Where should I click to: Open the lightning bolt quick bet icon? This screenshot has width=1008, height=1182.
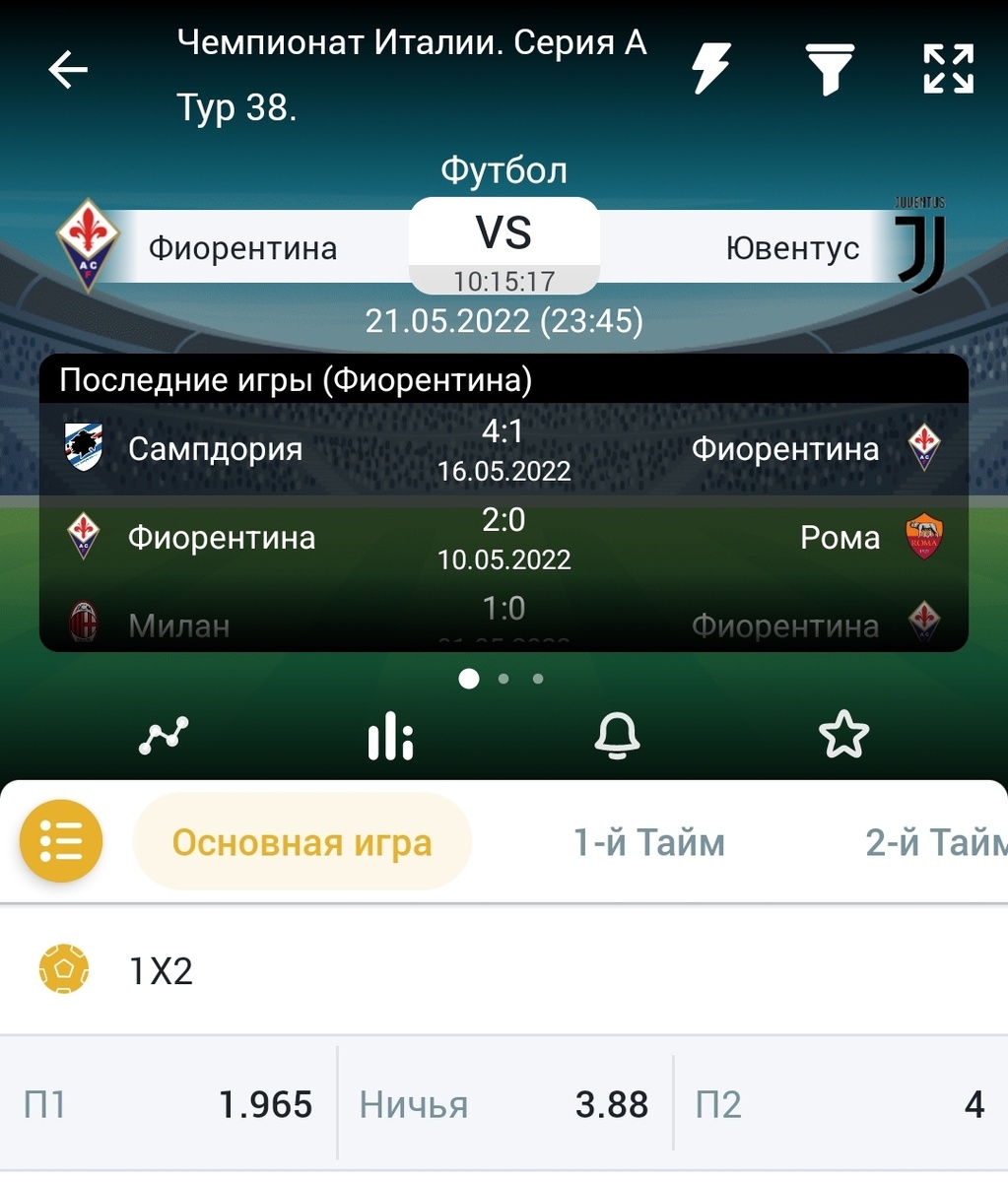coord(710,70)
